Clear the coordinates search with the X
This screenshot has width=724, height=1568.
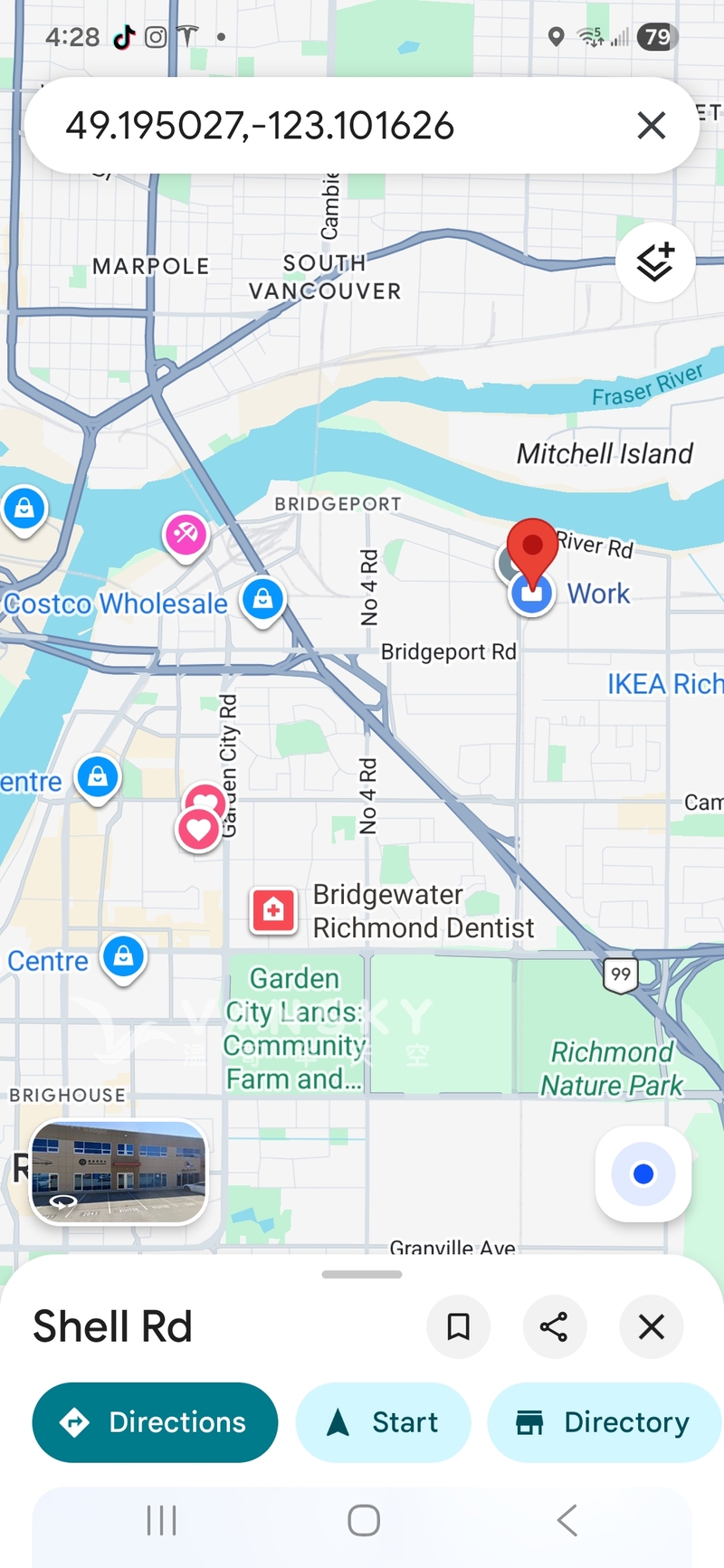651,126
